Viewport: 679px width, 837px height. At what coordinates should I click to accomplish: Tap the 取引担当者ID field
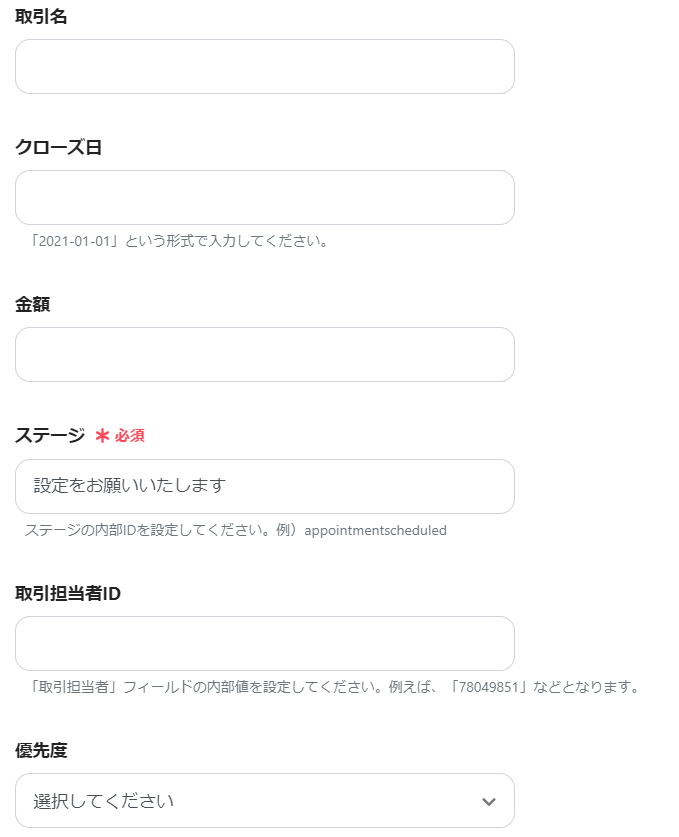pyautogui.click(x=264, y=644)
